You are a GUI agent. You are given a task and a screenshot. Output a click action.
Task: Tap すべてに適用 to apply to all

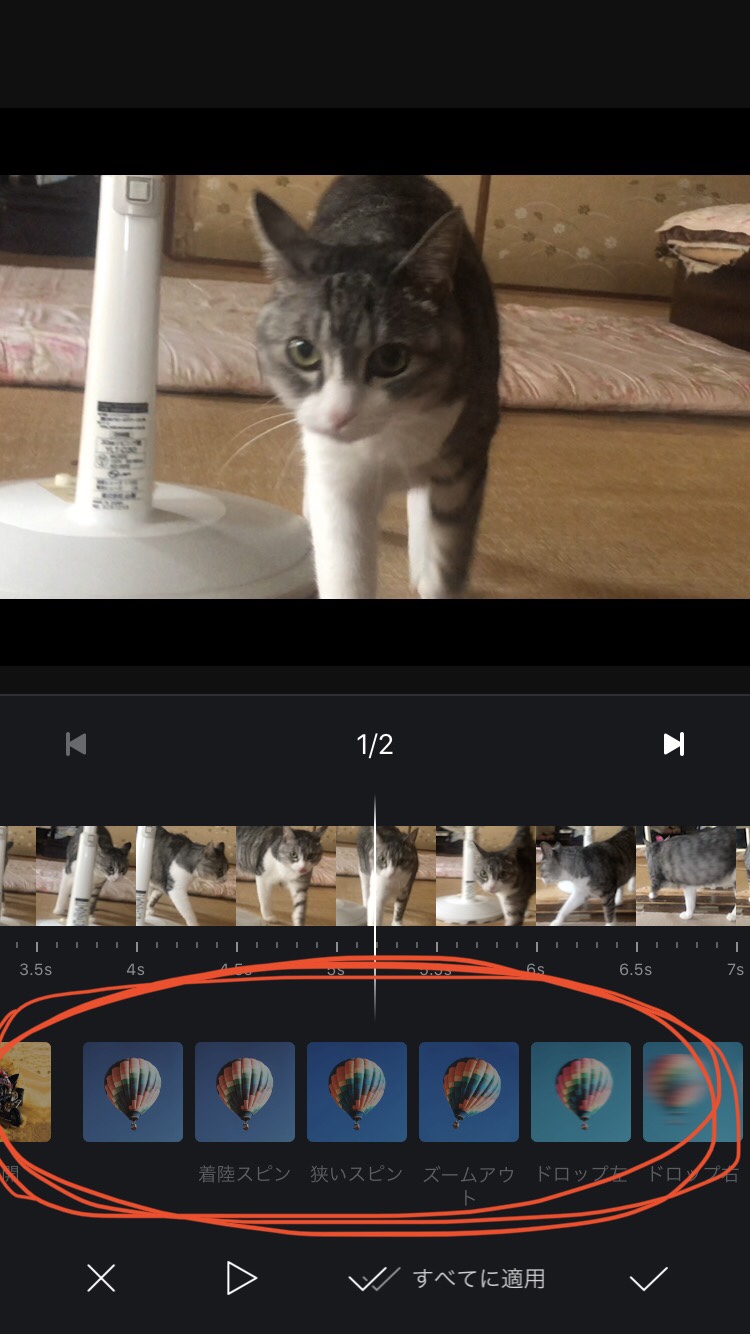(x=448, y=1278)
